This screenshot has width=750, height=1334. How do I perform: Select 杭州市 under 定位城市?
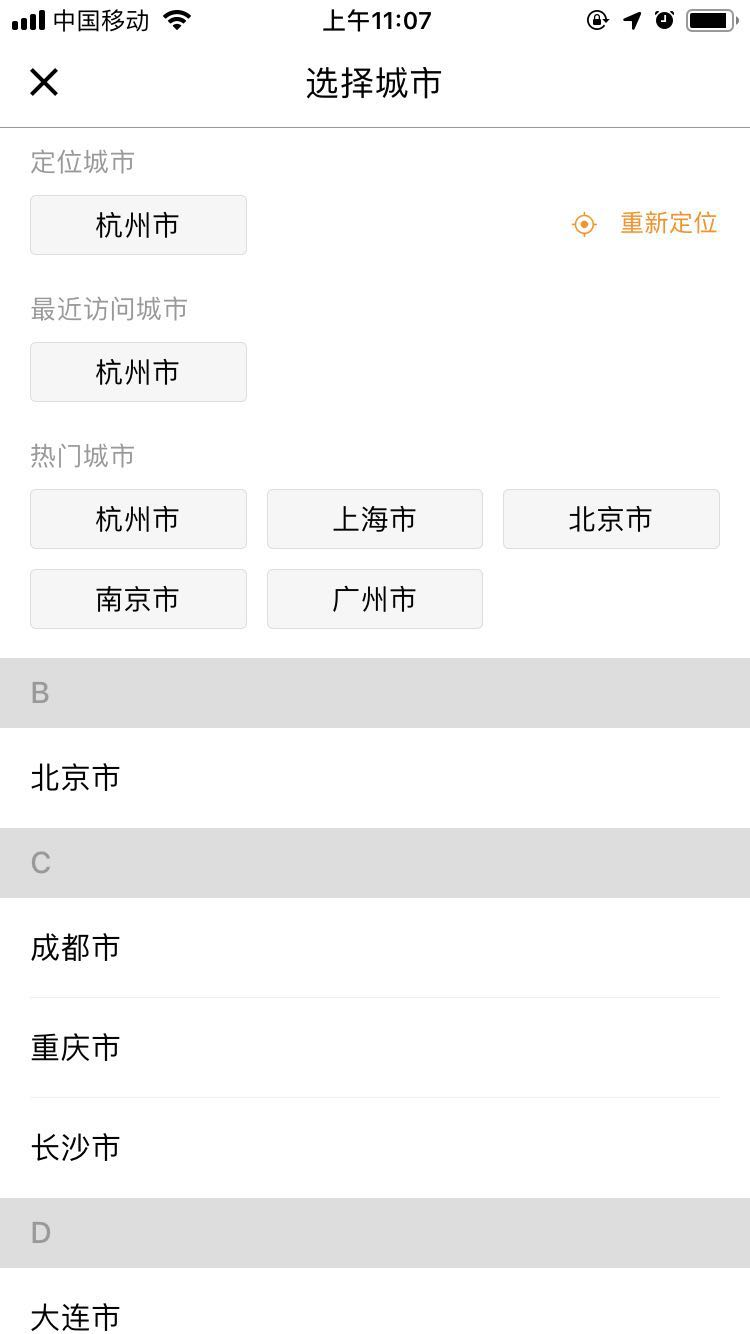coord(138,225)
